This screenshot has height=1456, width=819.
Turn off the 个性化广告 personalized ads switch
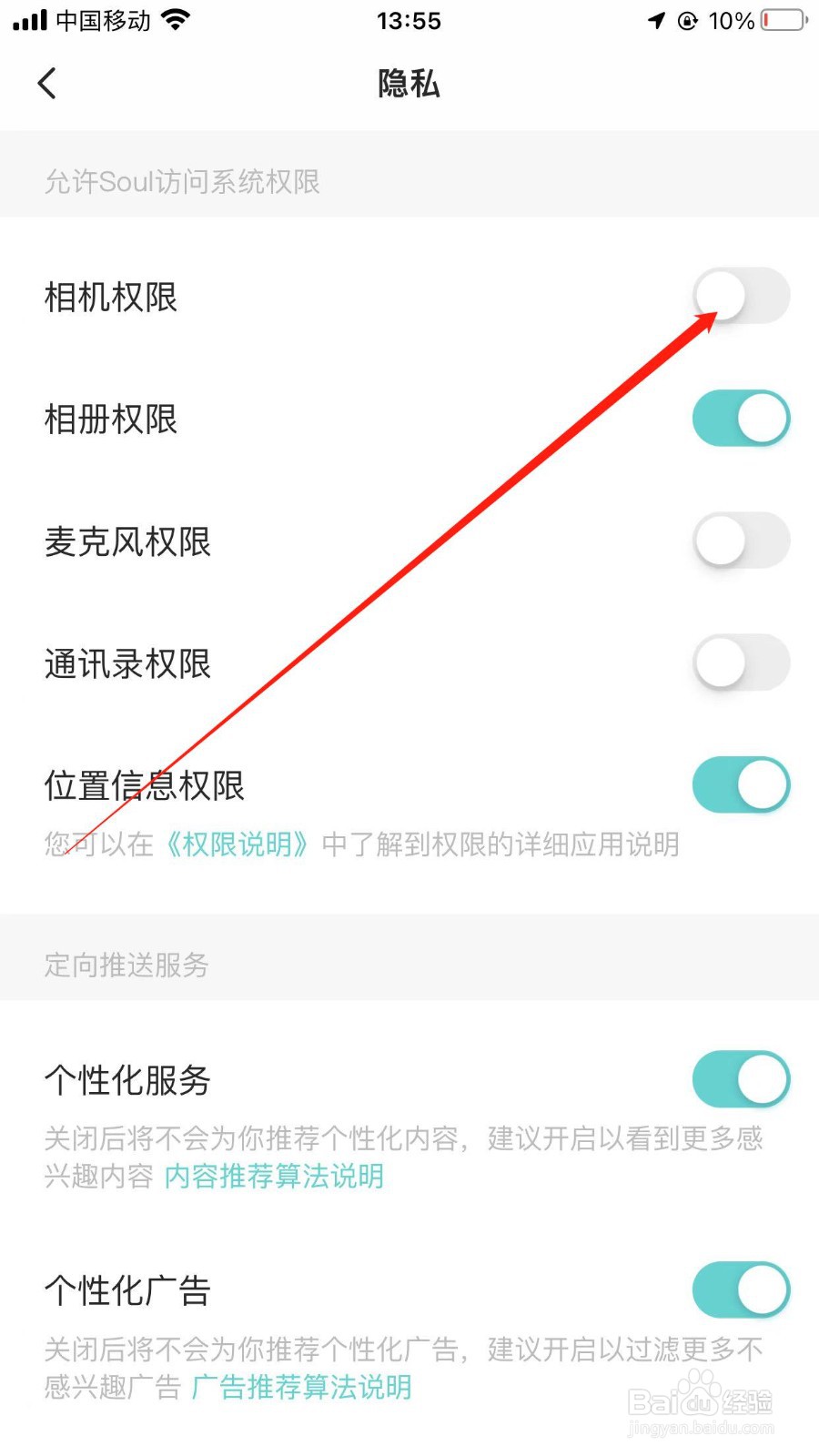(741, 1289)
